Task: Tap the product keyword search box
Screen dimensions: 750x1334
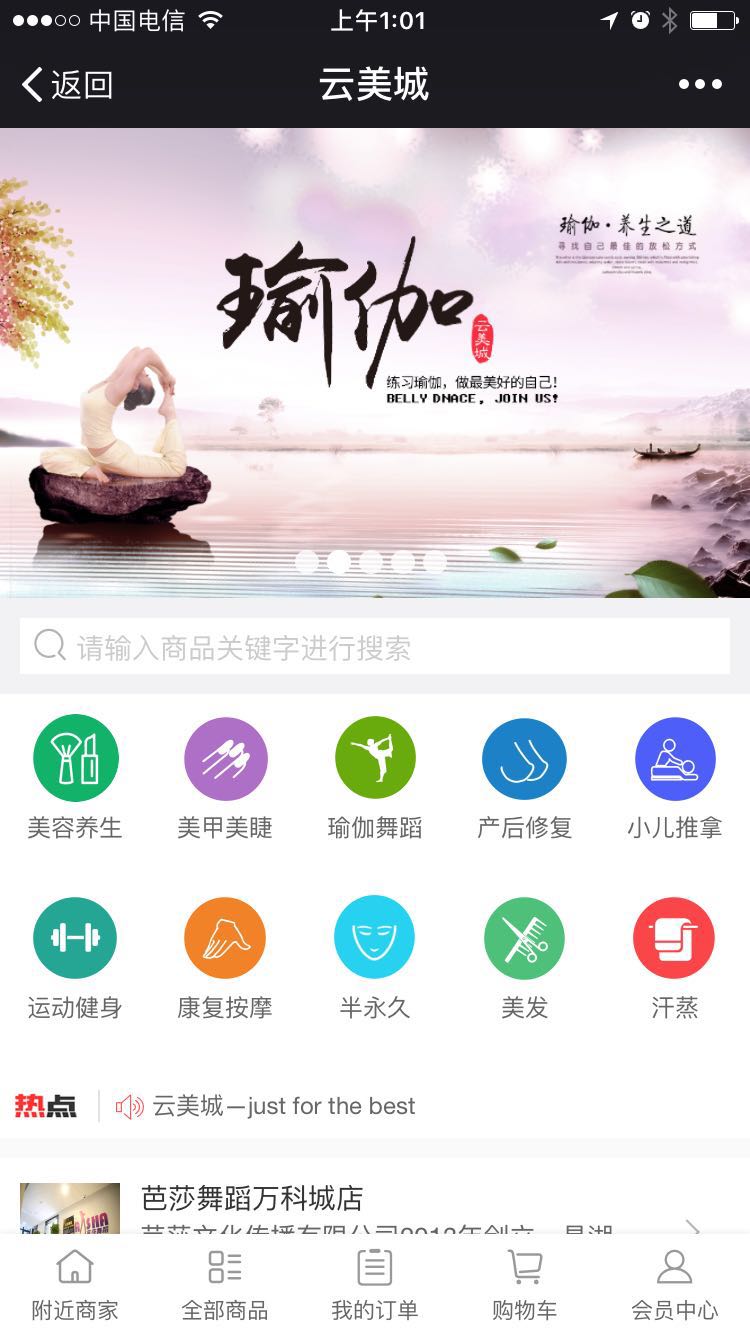Action: 375,647
